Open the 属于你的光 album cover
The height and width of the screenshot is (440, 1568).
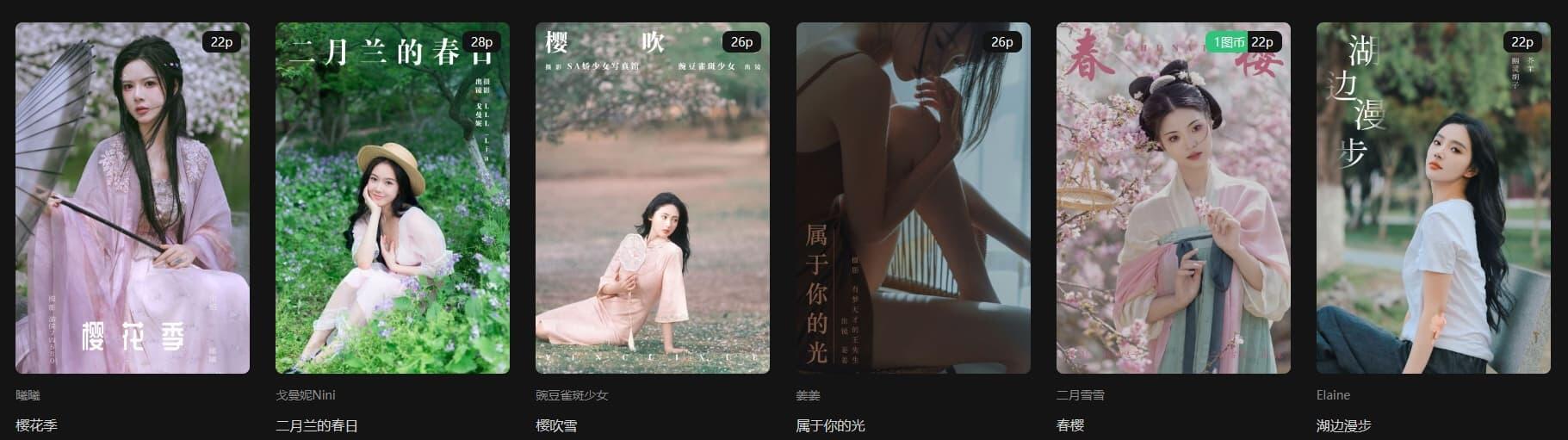913,198
